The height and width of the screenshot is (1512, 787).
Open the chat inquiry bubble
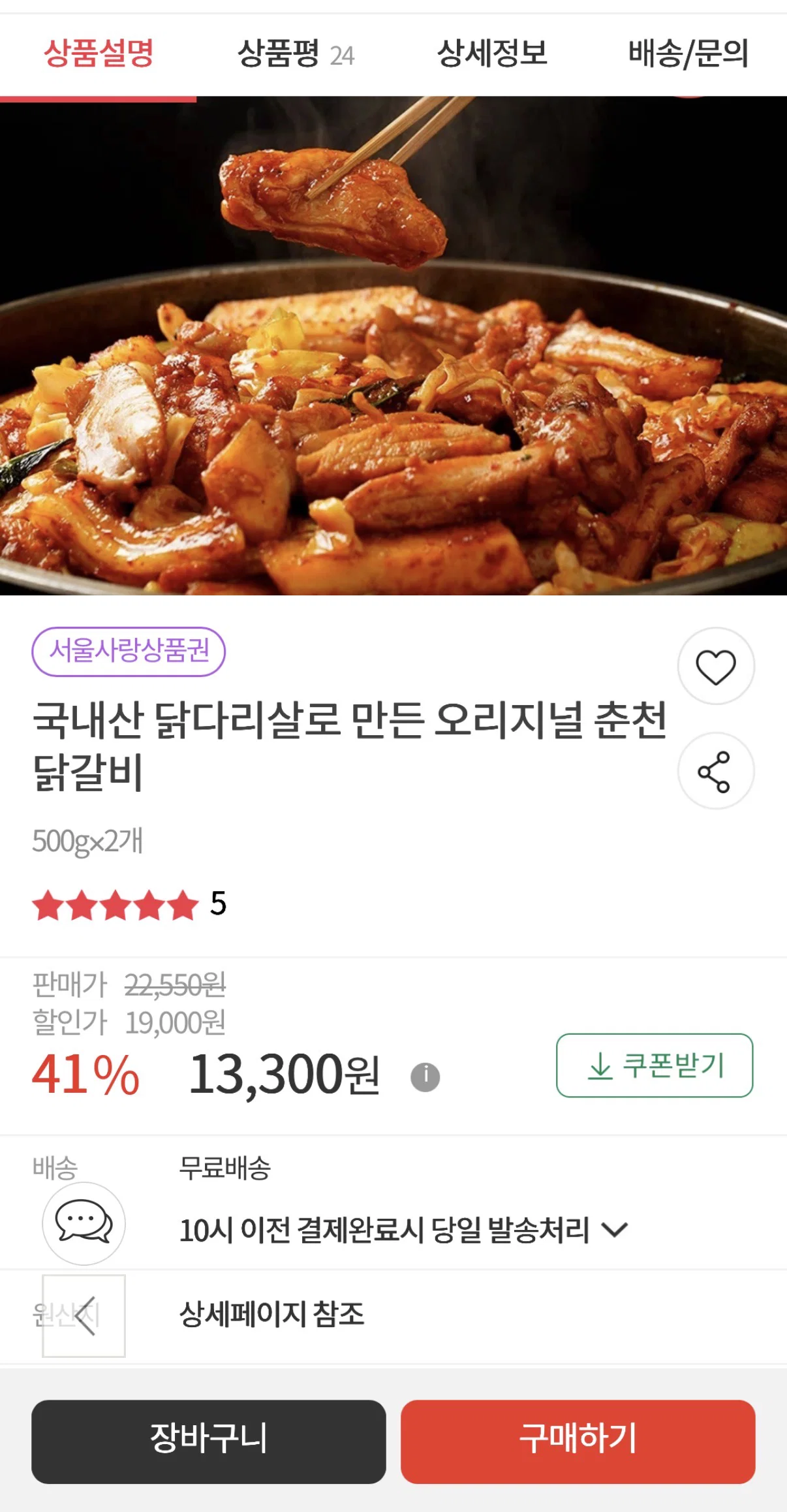tap(84, 1223)
